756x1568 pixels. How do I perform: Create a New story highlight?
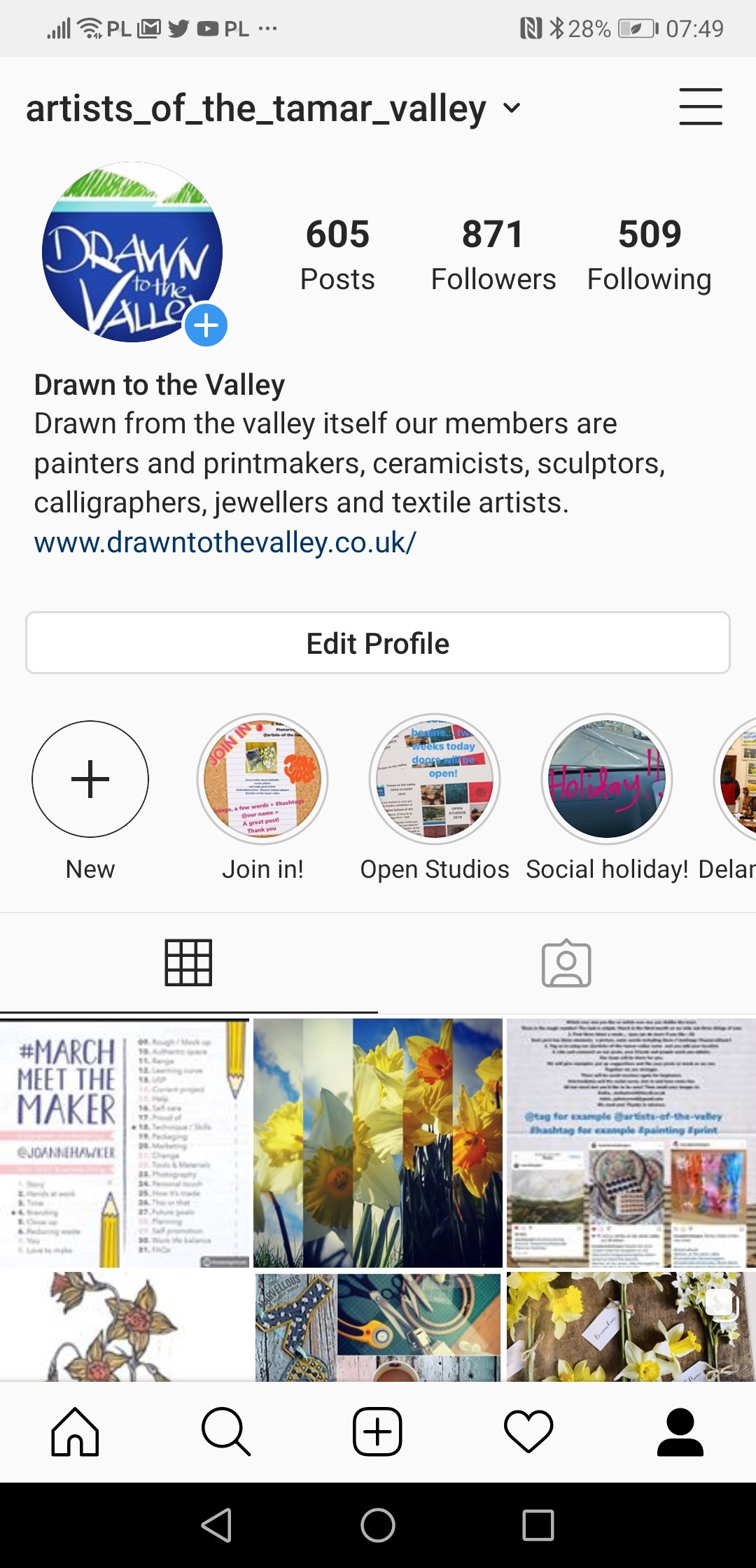click(x=90, y=779)
